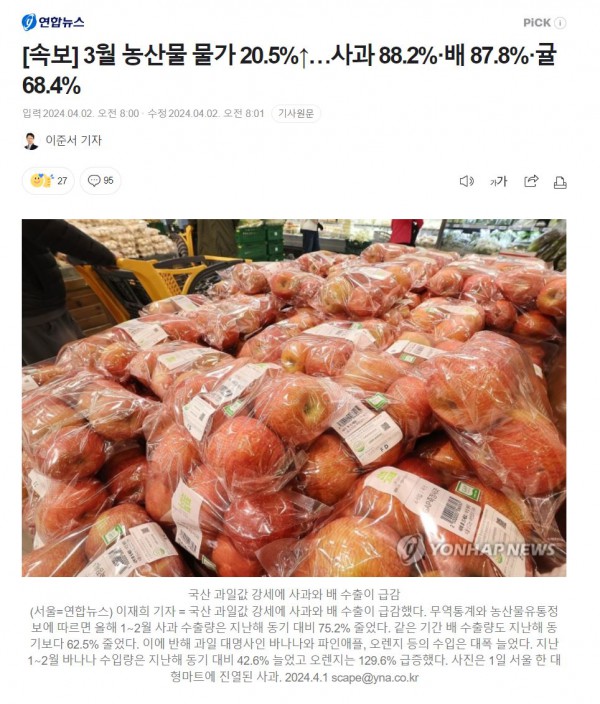Tap the emoji reactions button showing 27
The image size is (600, 704).
(x=48, y=181)
